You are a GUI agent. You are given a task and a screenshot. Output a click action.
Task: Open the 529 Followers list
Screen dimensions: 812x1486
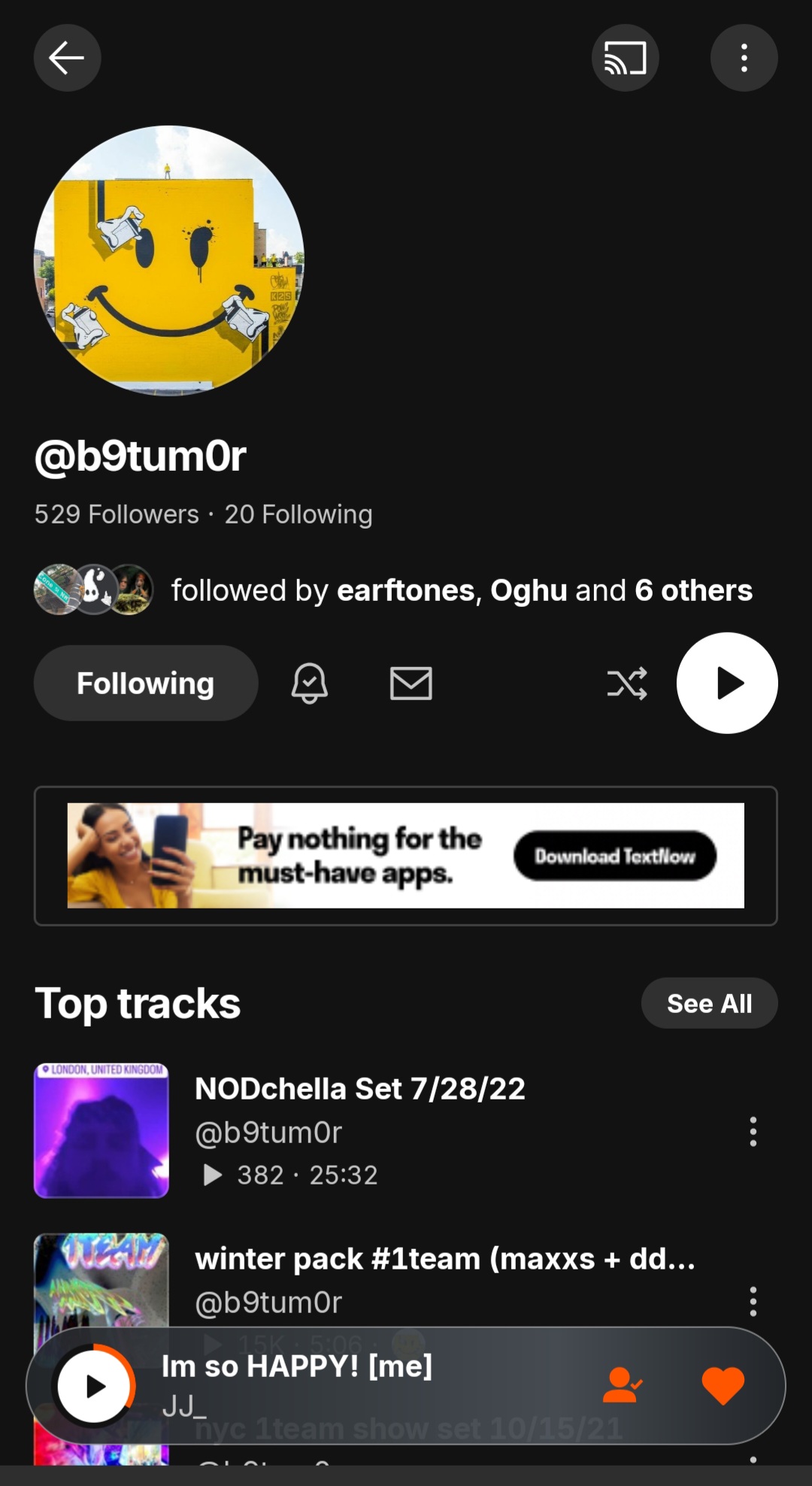pos(117,514)
